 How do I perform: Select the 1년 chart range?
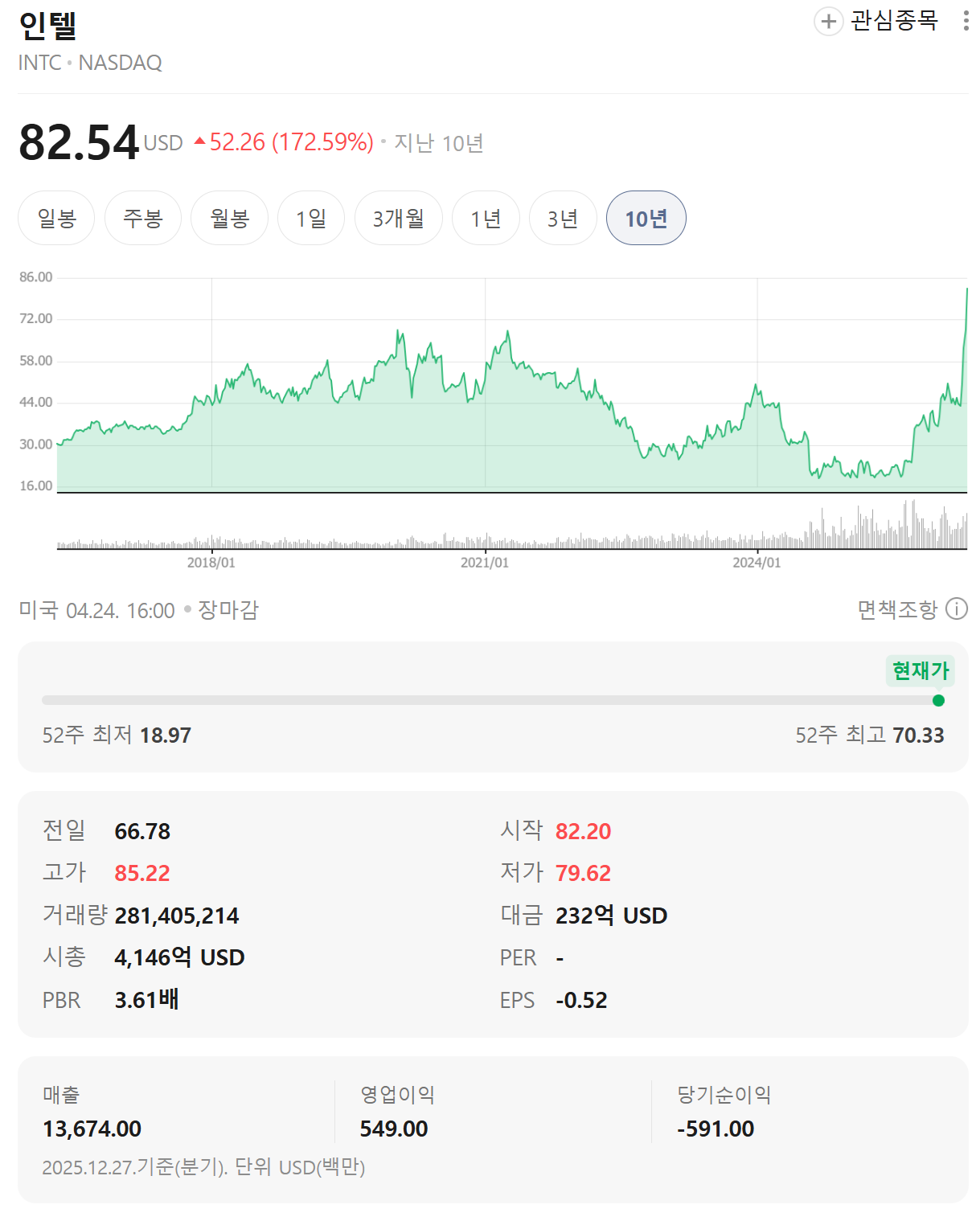coord(486,218)
